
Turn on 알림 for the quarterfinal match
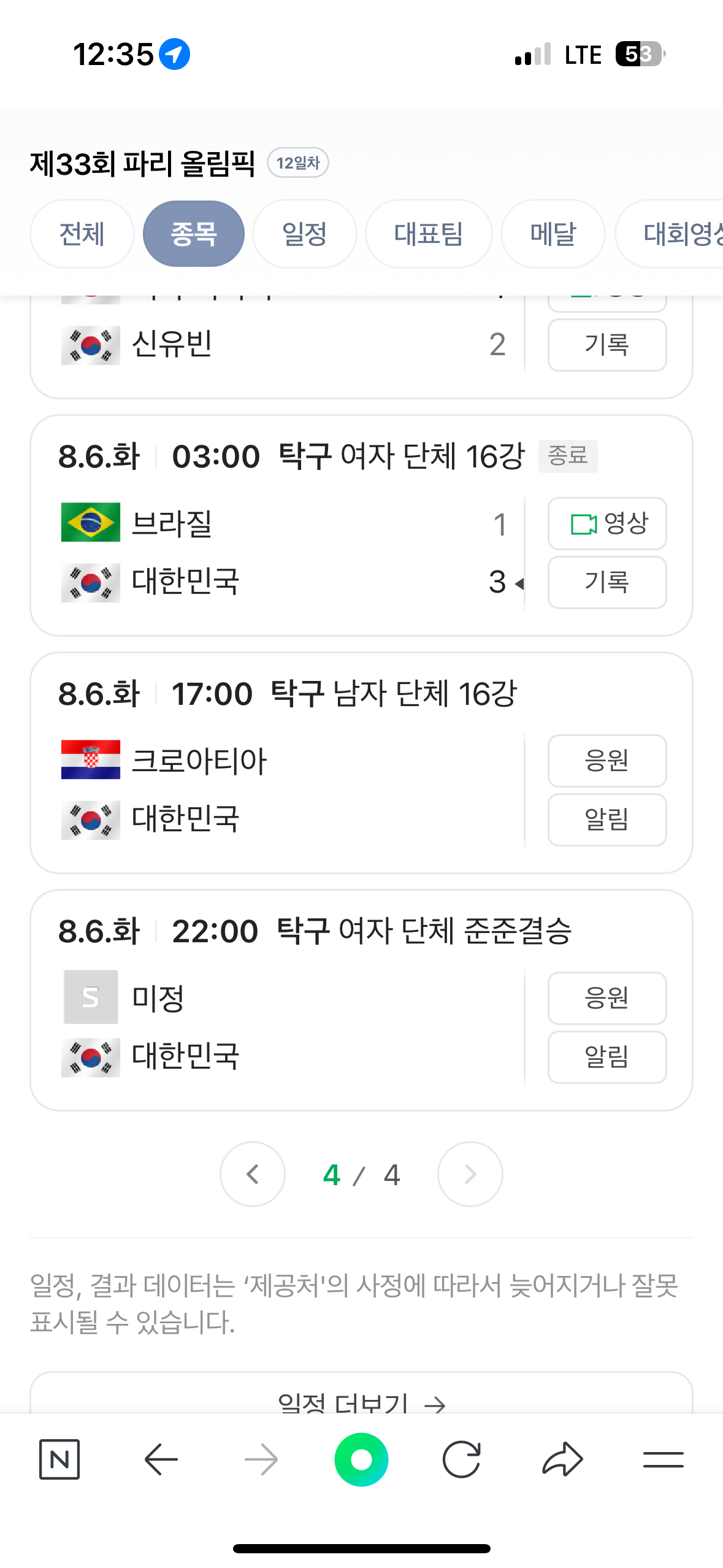pyautogui.click(x=606, y=1057)
